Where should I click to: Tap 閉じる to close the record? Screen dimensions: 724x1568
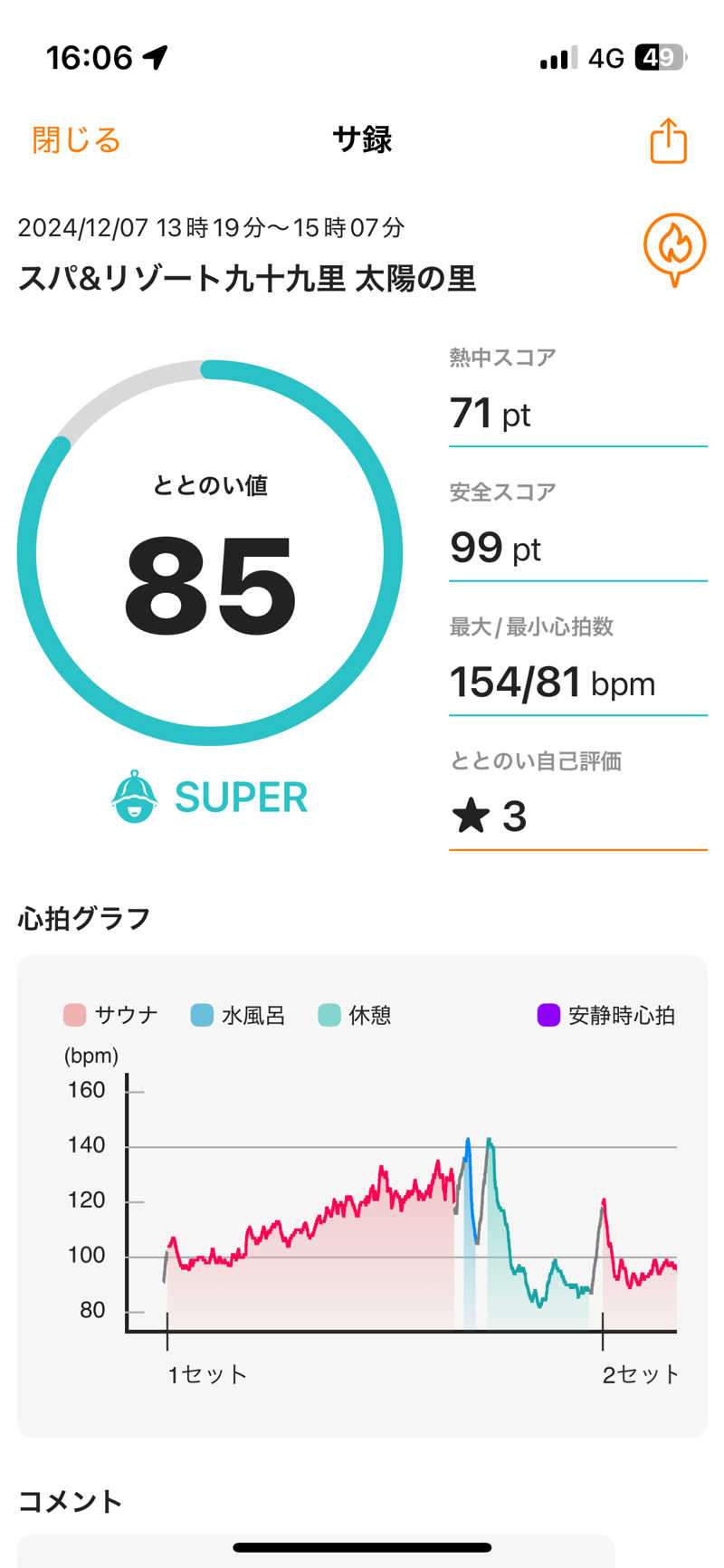(76, 140)
